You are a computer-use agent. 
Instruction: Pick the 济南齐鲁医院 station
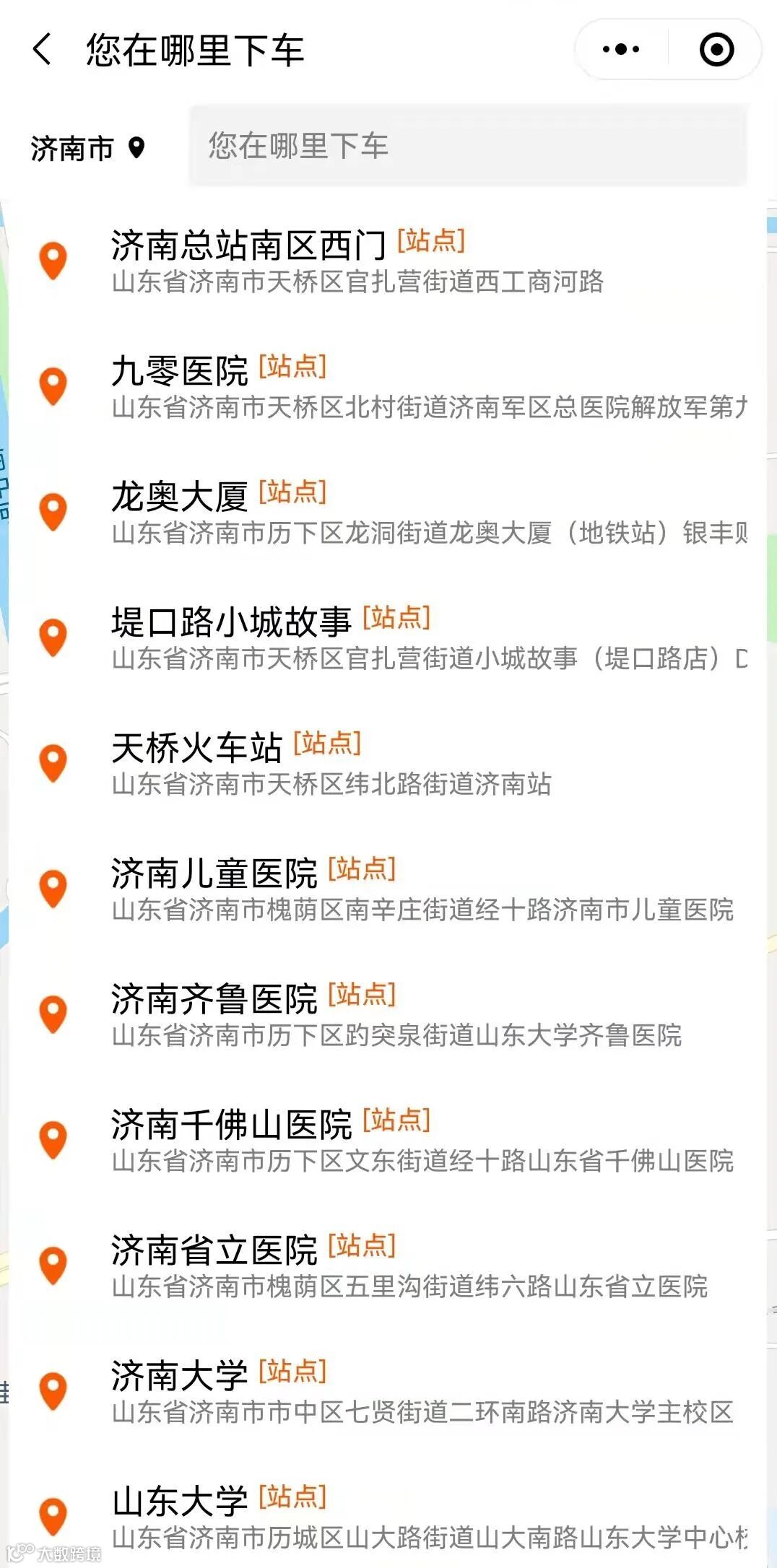point(357,1015)
